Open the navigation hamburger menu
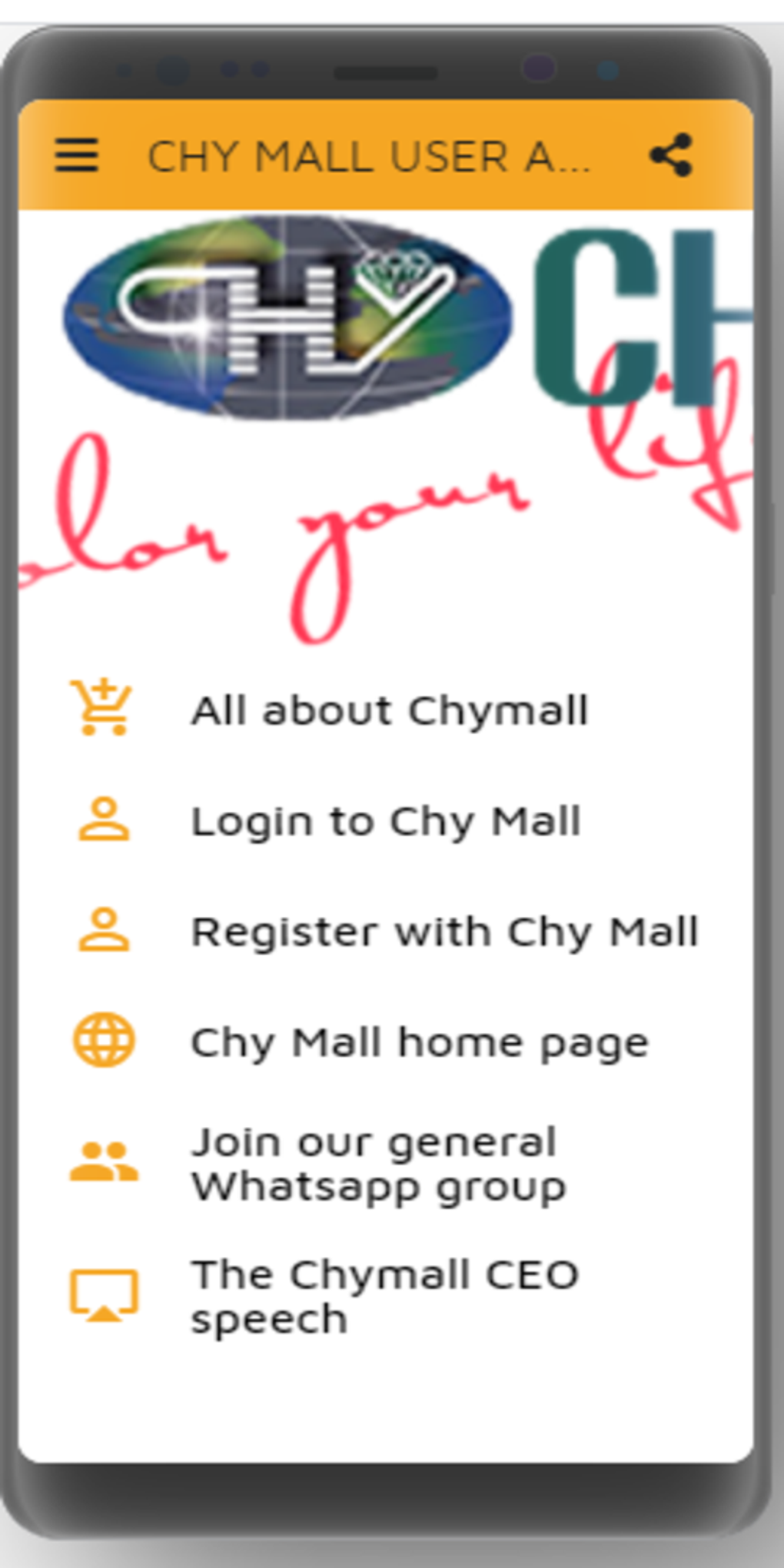 click(77, 157)
